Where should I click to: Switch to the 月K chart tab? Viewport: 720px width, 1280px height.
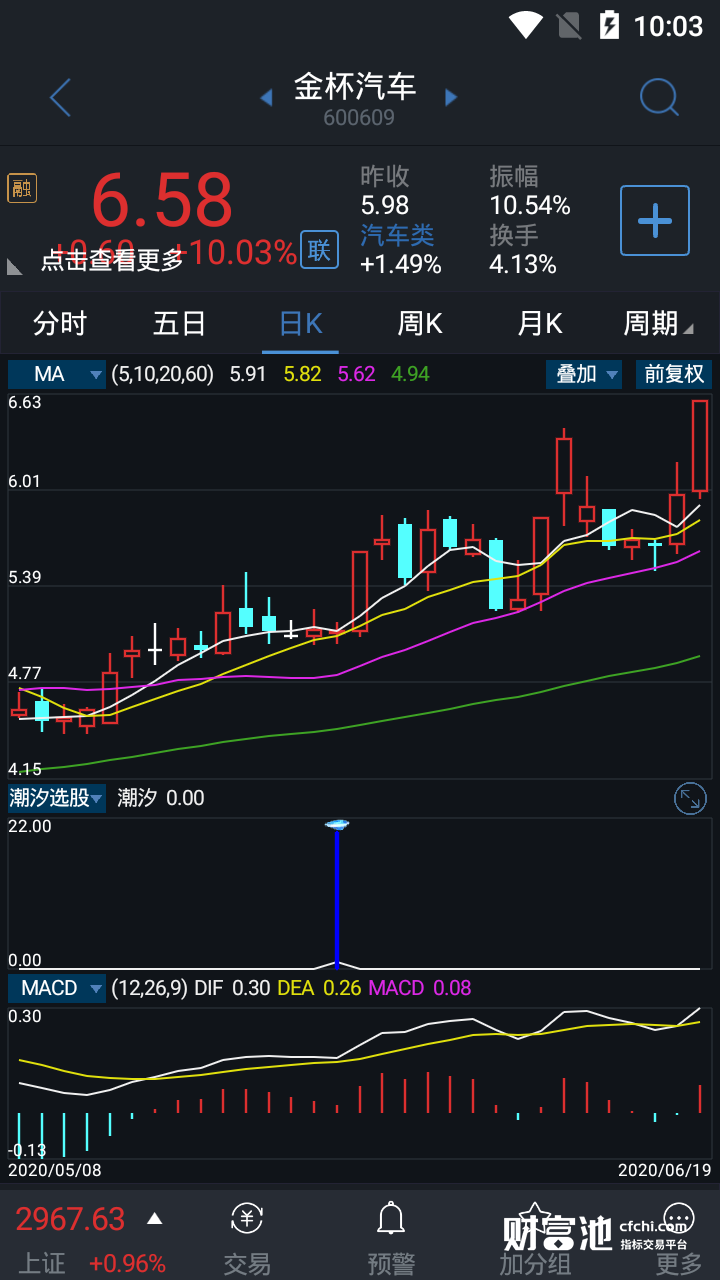pos(540,324)
